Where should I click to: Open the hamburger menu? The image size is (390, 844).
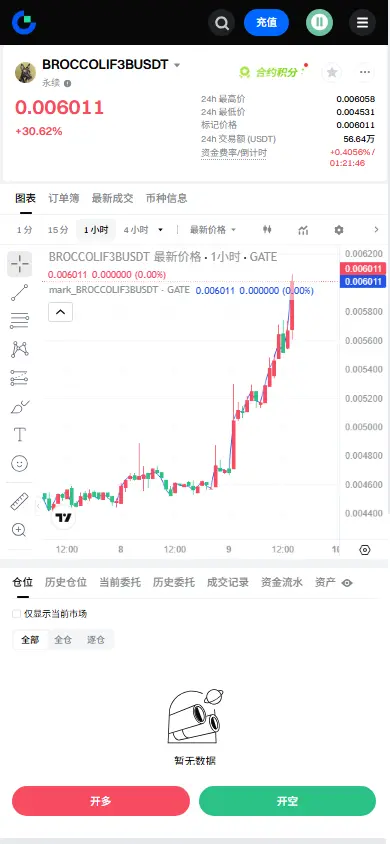[x=362, y=23]
